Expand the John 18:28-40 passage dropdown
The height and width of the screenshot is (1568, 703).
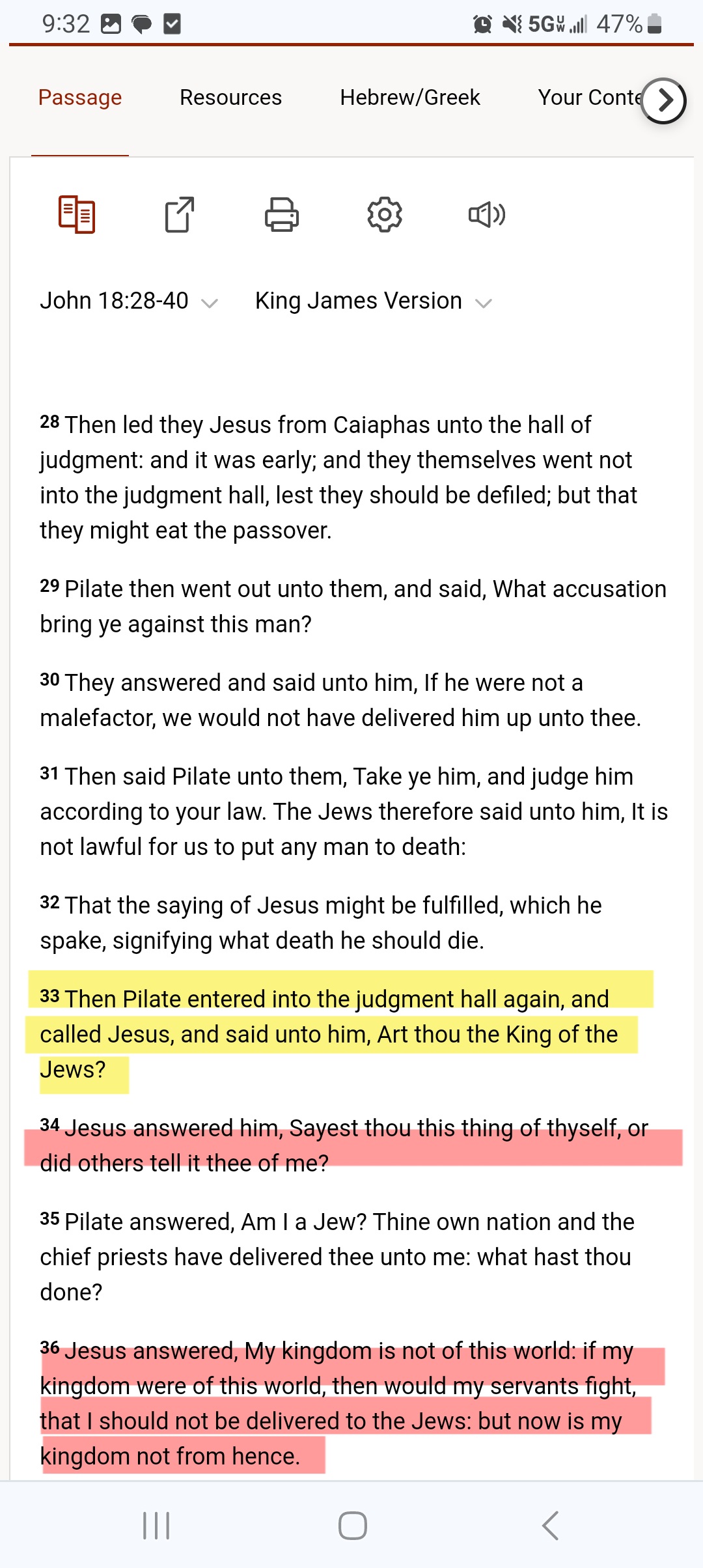pyautogui.click(x=129, y=301)
